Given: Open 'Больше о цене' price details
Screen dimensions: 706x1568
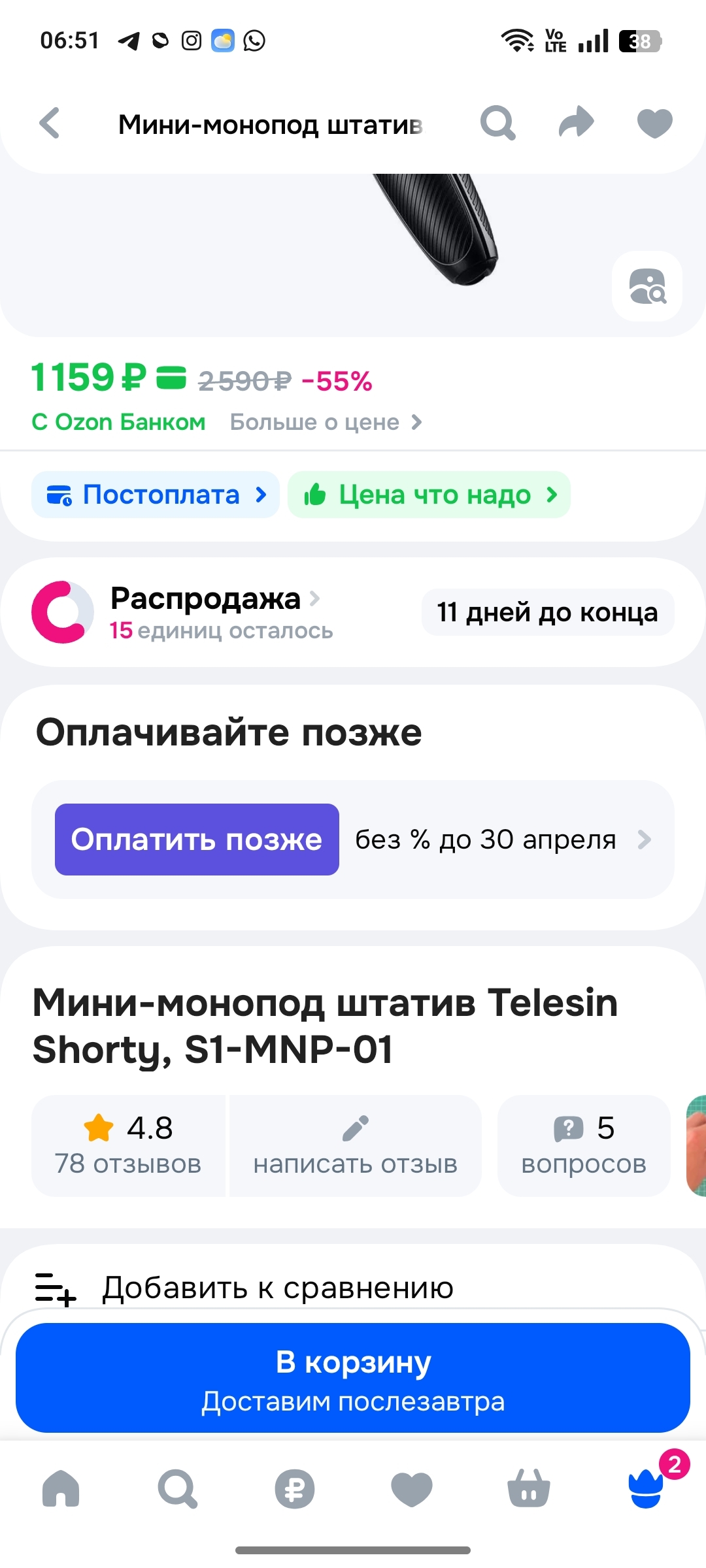Looking at the screenshot, I should [x=326, y=422].
